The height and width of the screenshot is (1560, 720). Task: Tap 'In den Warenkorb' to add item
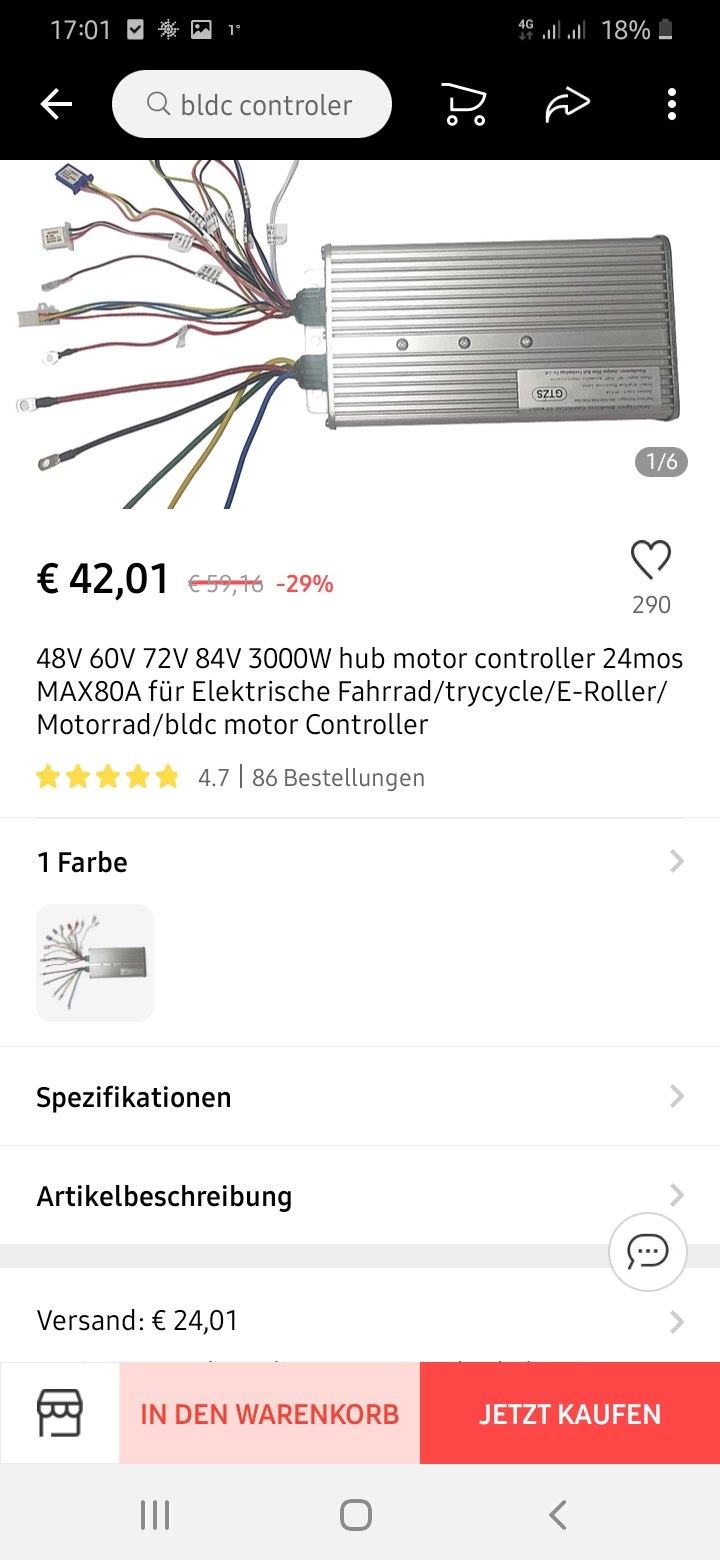pyautogui.click(x=270, y=1413)
